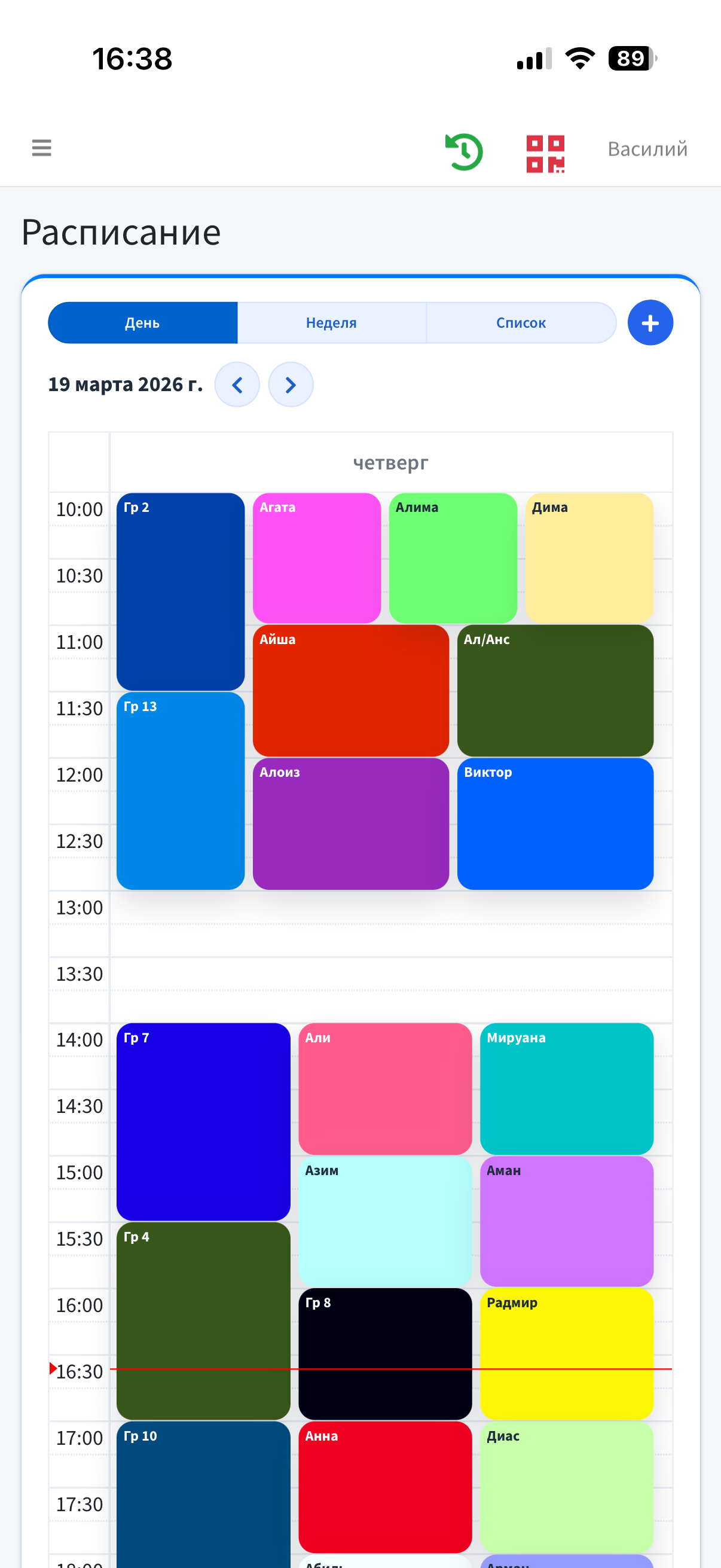The image size is (721, 1568).
Task: Open the Радмир lesson block
Action: click(566, 1354)
